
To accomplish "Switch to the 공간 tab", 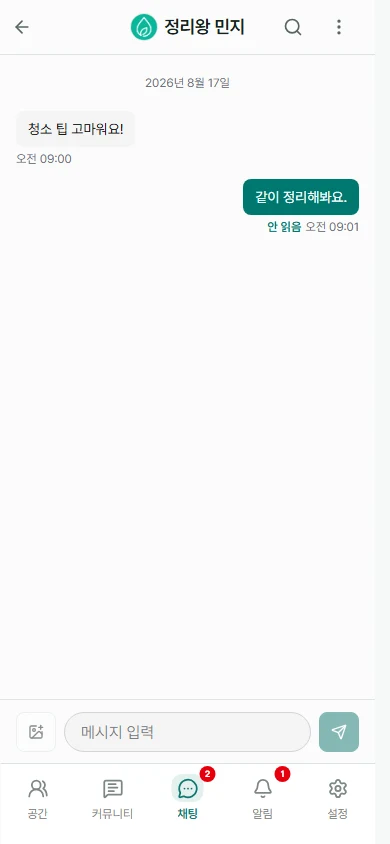I will coord(38,799).
